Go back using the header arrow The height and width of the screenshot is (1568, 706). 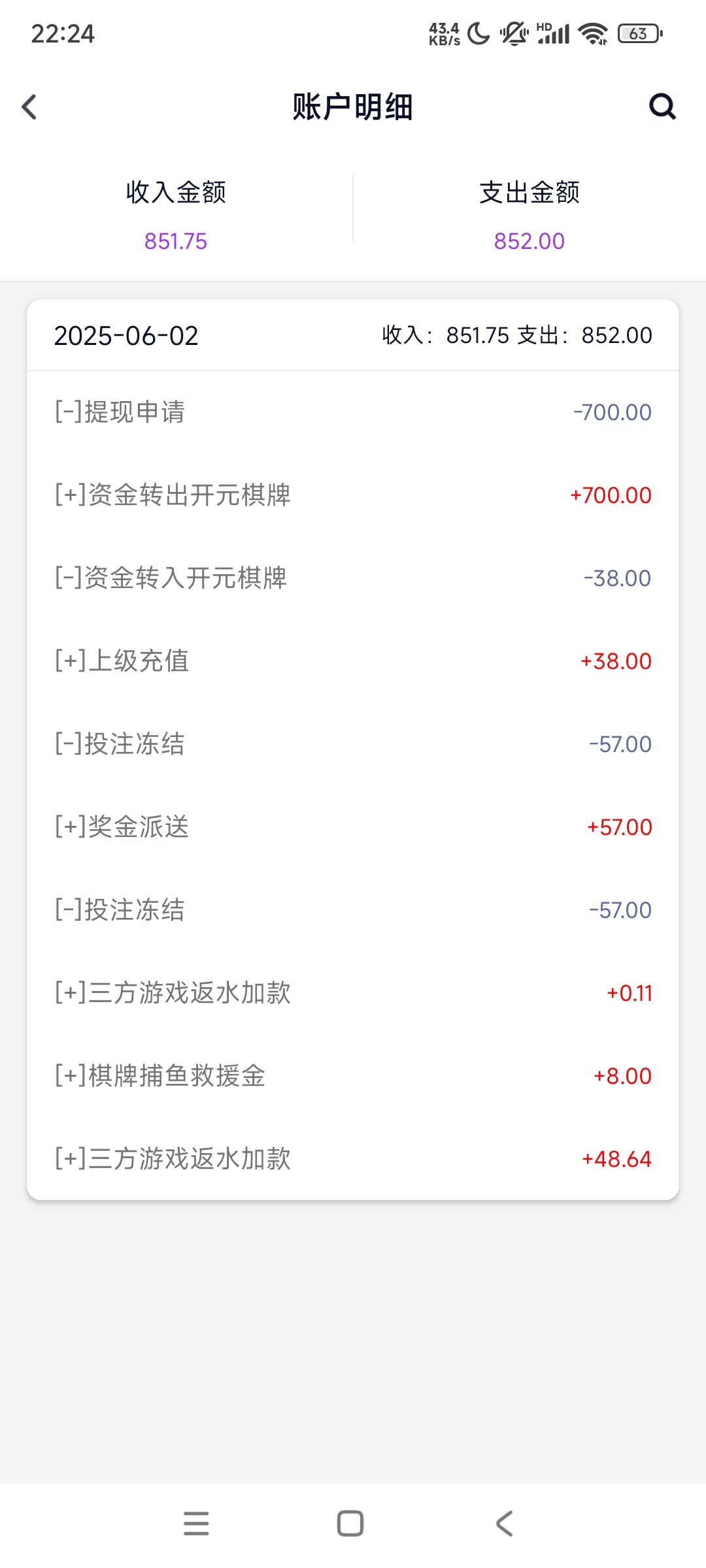pos(29,107)
